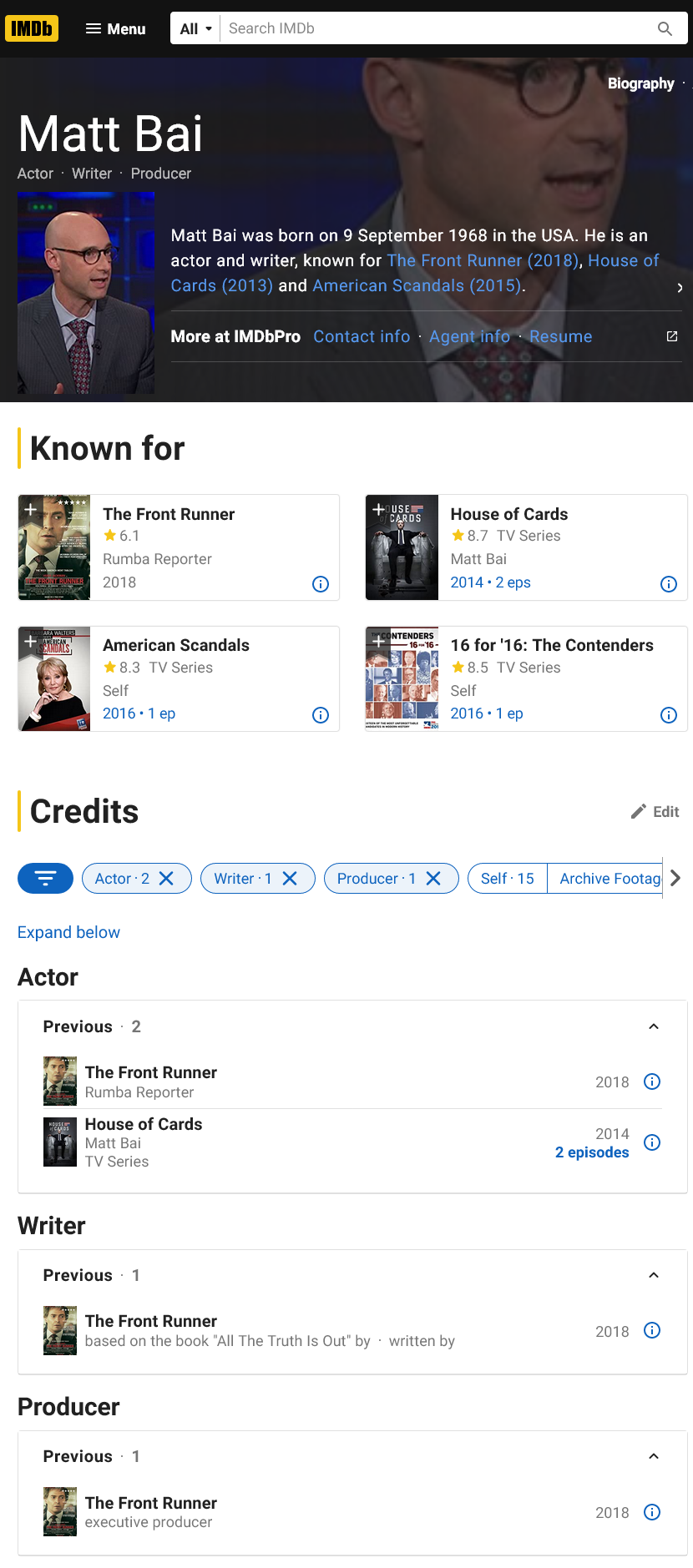The image size is (693, 1568).
Task: Open House of Cards 2 episodes link
Action: [x=592, y=1152]
